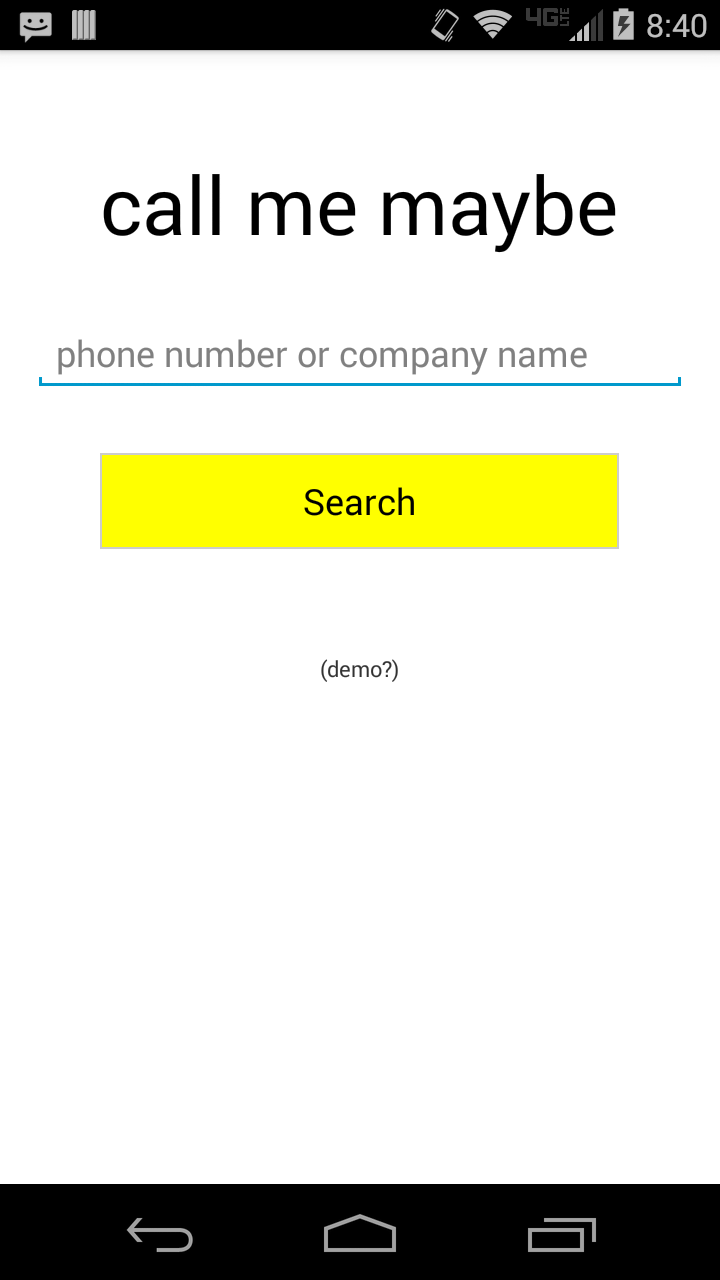The height and width of the screenshot is (1280, 720).
Task: Go back using the system back button
Action: [160, 1234]
